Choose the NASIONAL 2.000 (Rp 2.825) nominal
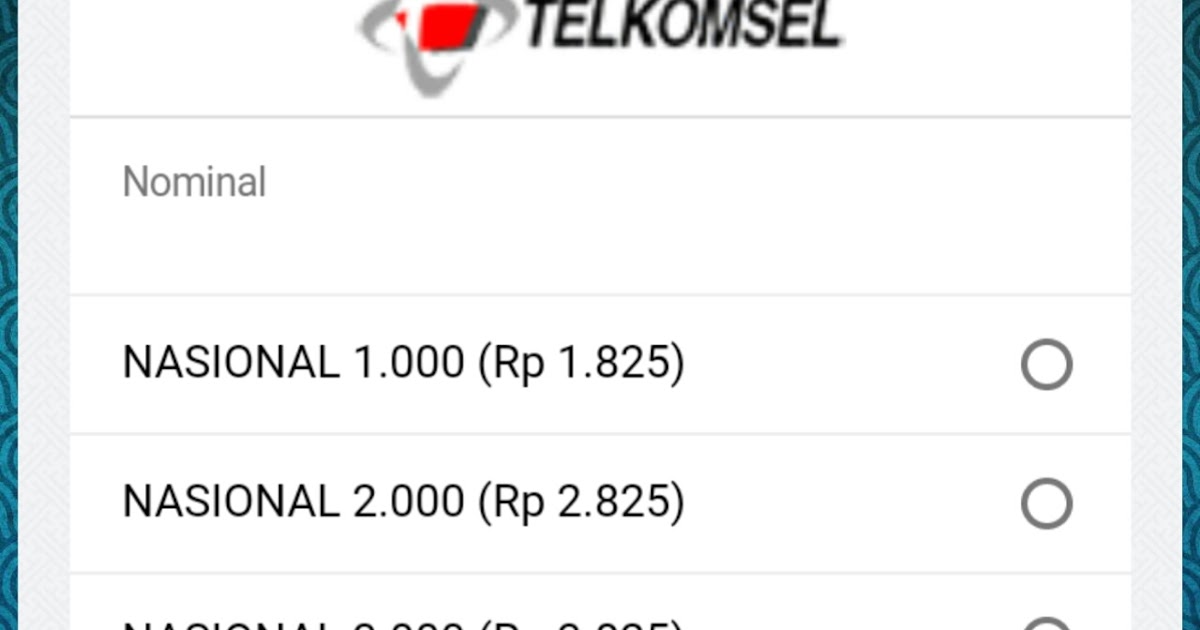Viewport: 1200px width, 630px height. pyautogui.click(x=1046, y=504)
